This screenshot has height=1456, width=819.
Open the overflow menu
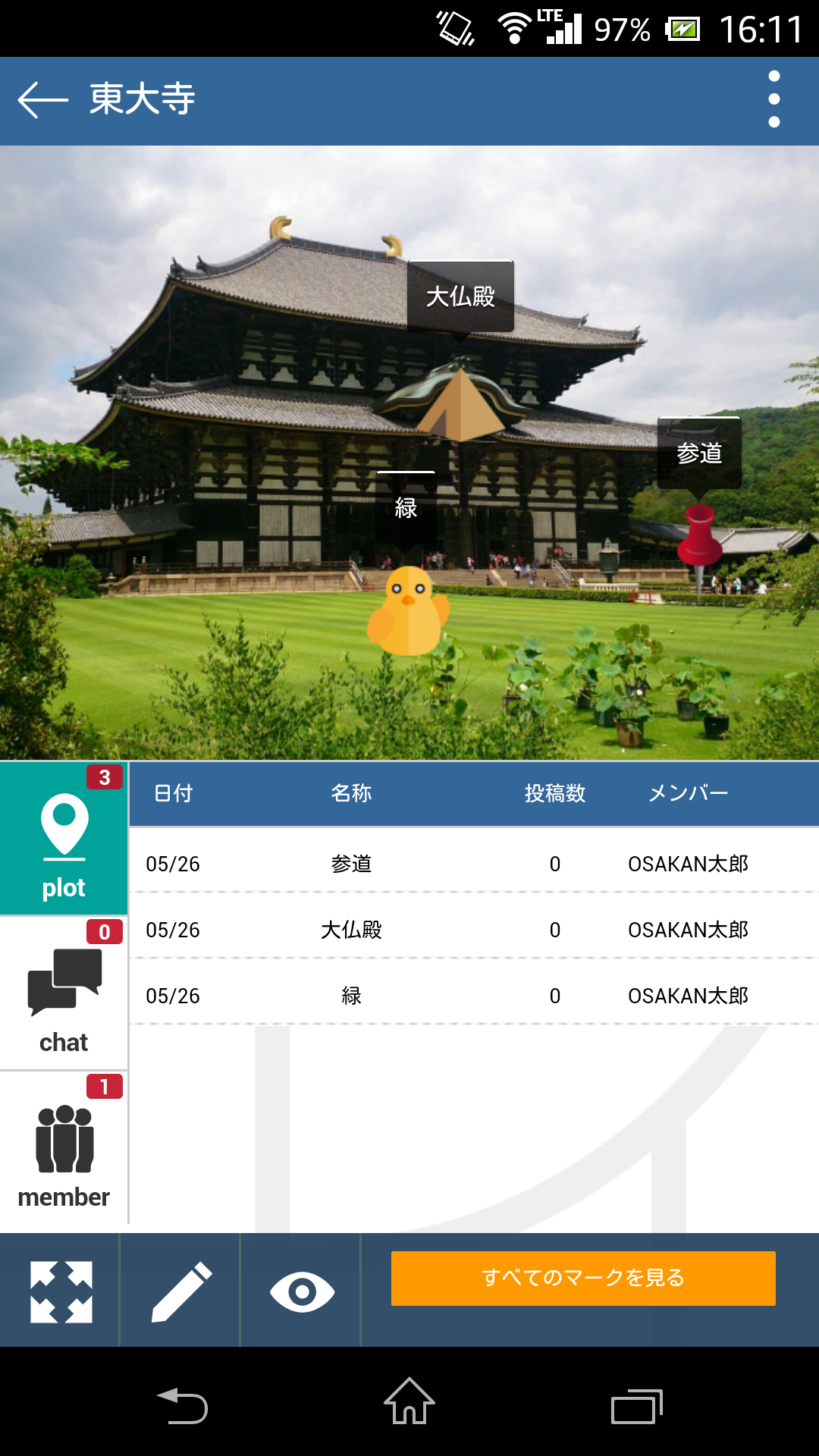pyautogui.click(x=773, y=99)
